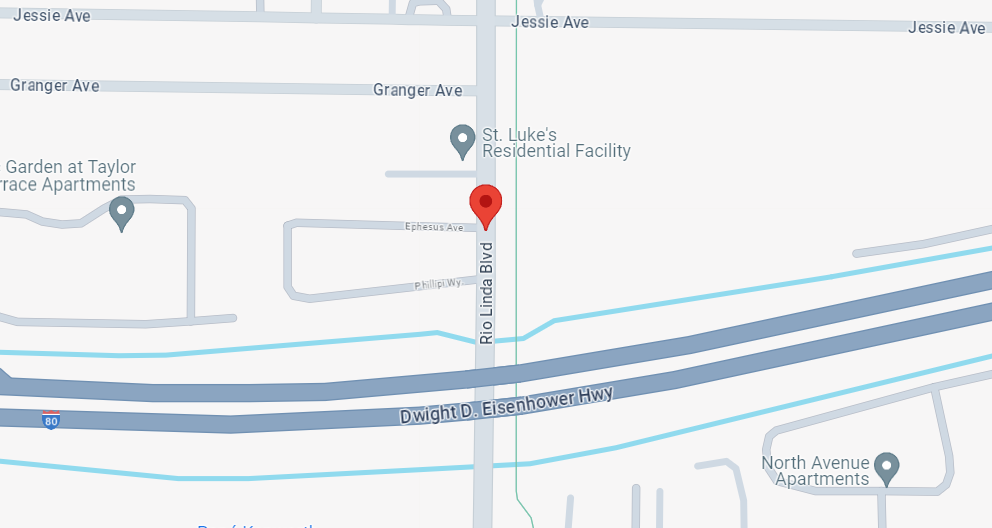This screenshot has height=528, width=992.
Task: Open the Garden at Taylor Terrace Apartments marker
Action: coord(122,211)
